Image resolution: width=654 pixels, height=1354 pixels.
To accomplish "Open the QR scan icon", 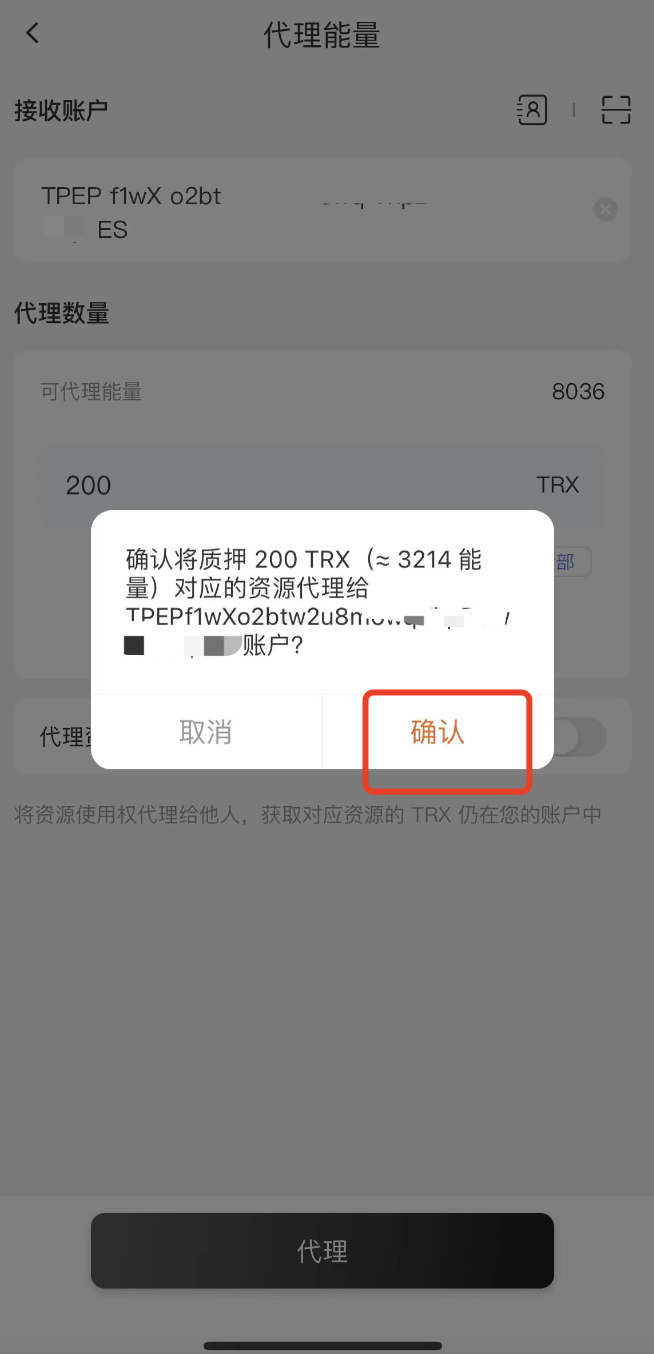I will point(616,110).
